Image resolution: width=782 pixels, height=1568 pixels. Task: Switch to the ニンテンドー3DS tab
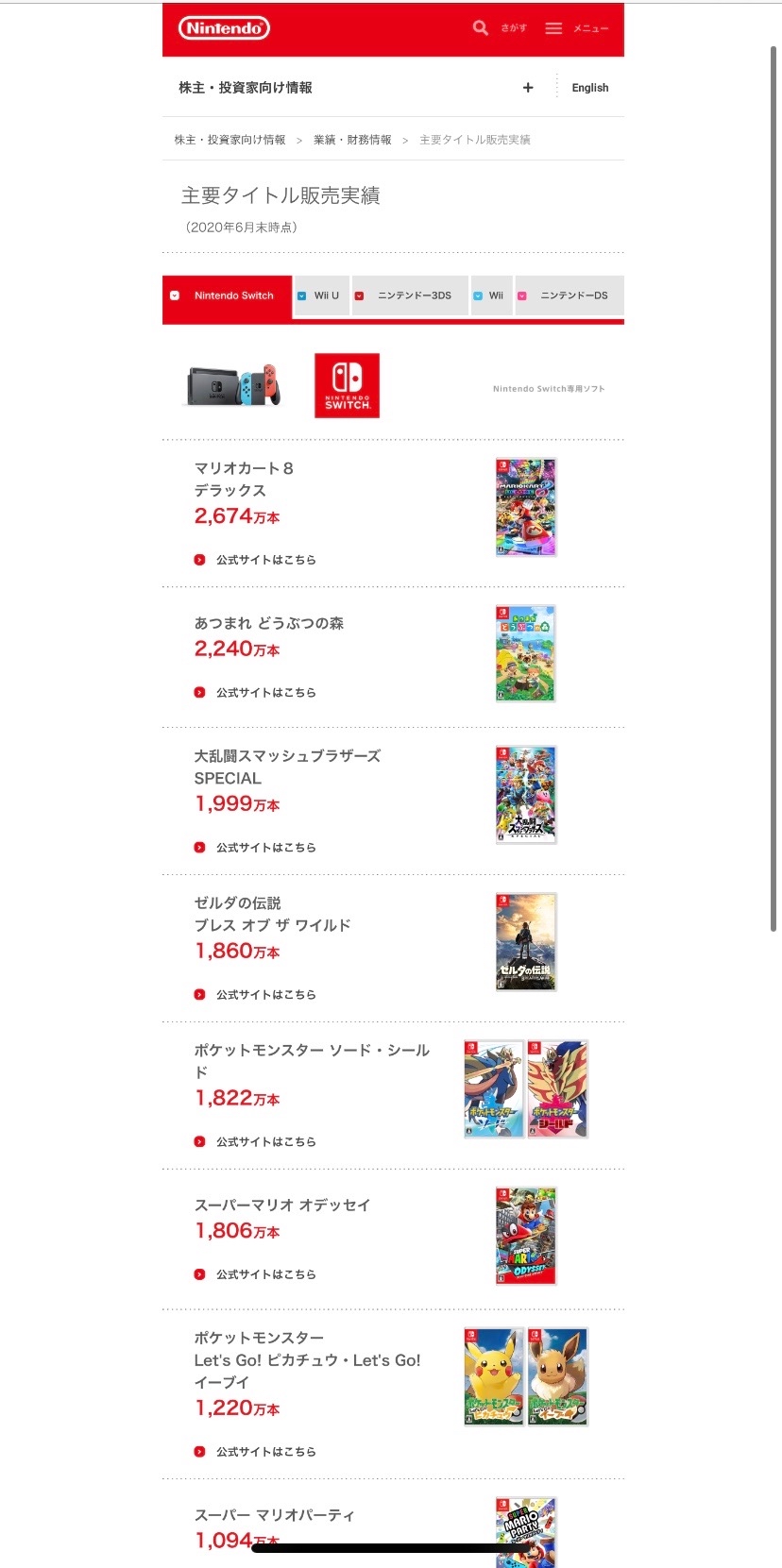pyautogui.click(x=410, y=295)
